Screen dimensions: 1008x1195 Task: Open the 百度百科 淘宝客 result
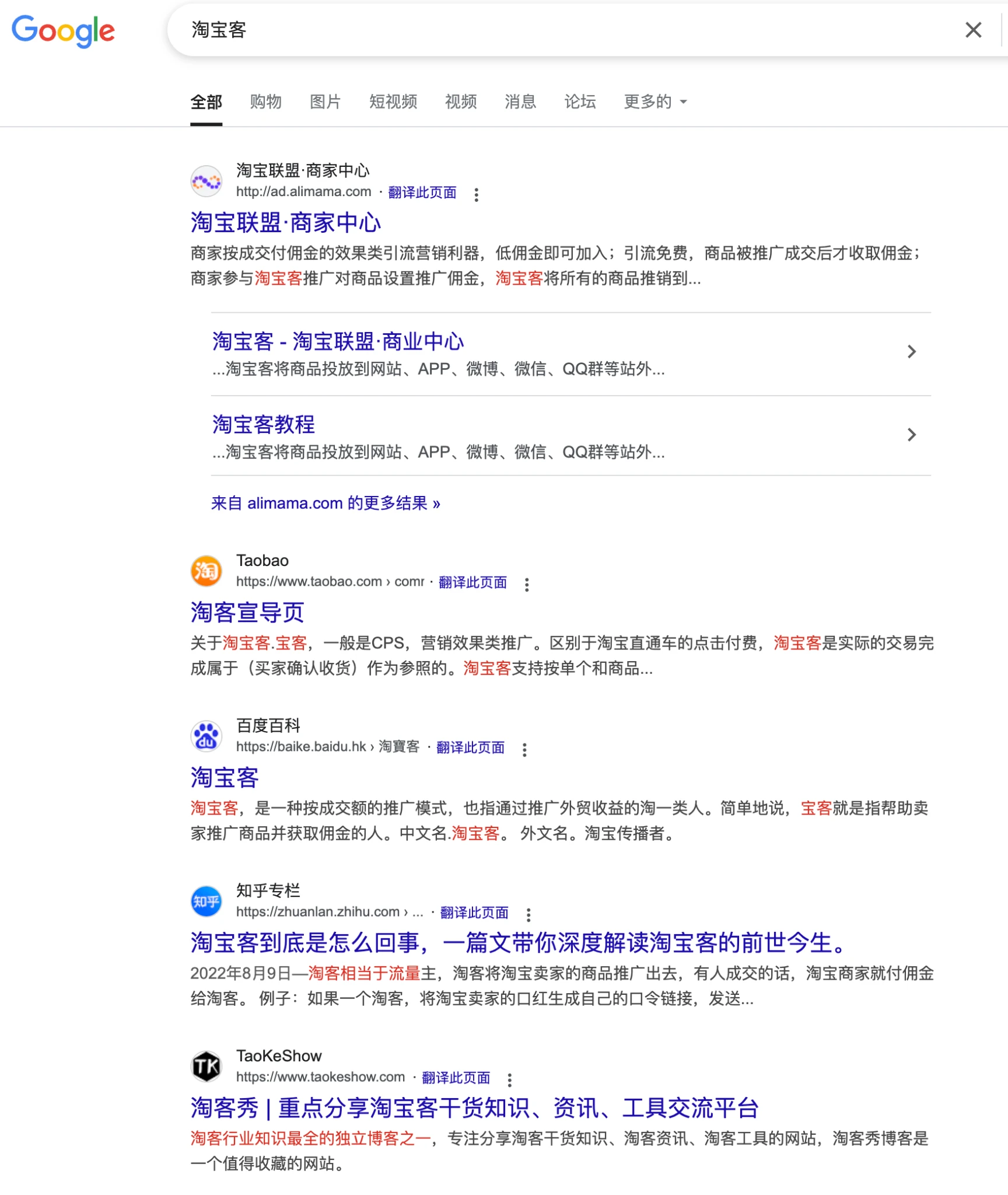(225, 777)
